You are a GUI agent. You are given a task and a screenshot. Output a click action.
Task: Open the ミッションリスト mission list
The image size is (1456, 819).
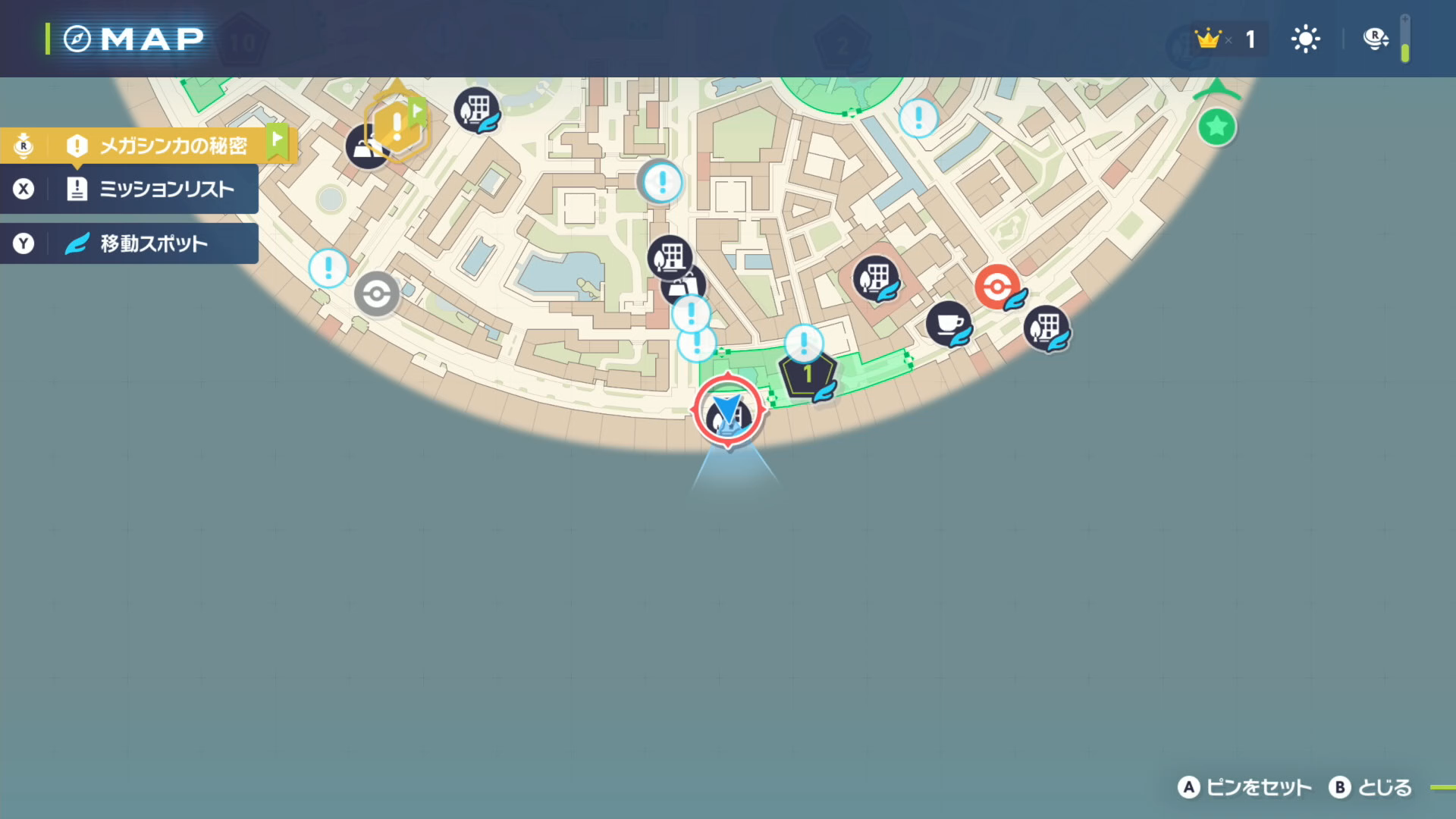coord(165,189)
